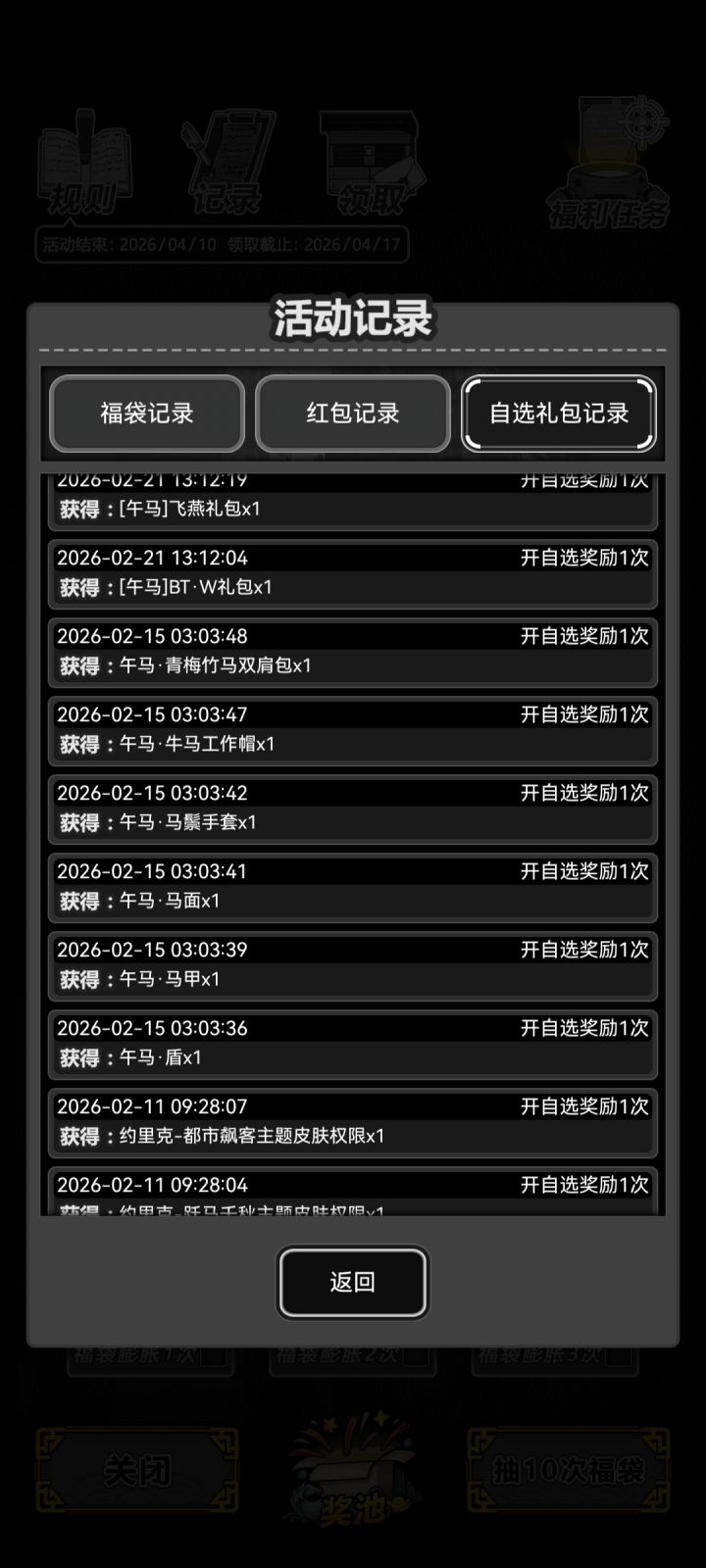Open the record entry for 午马·马面x1
Screen dimensions: 706x1568
pyautogui.click(x=353, y=887)
